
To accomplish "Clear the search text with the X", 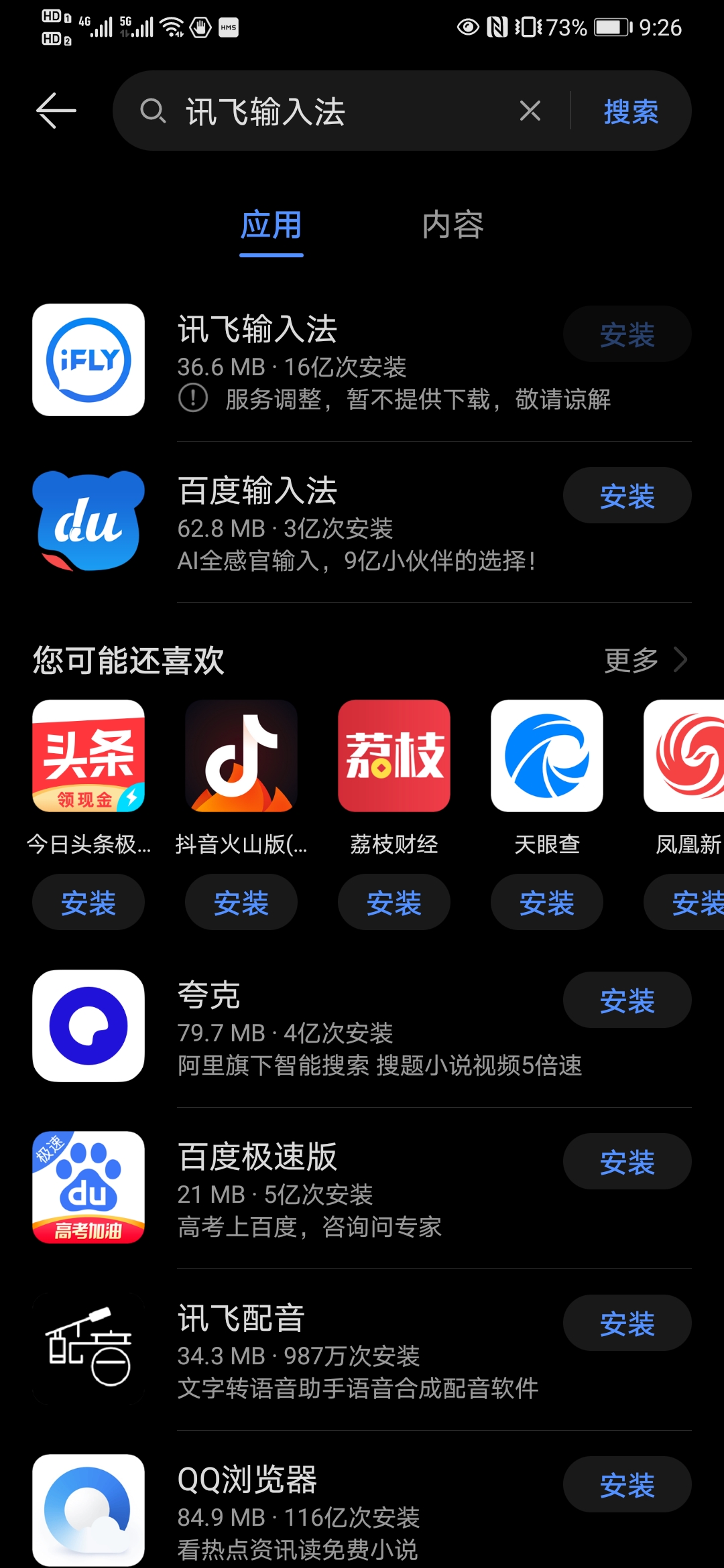I will [x=529, y=111].
